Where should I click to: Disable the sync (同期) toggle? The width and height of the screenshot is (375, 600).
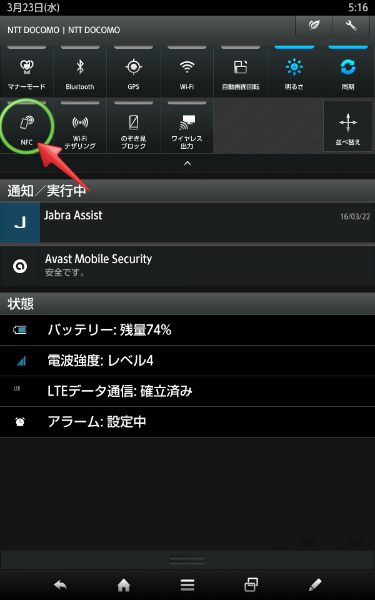348,71
